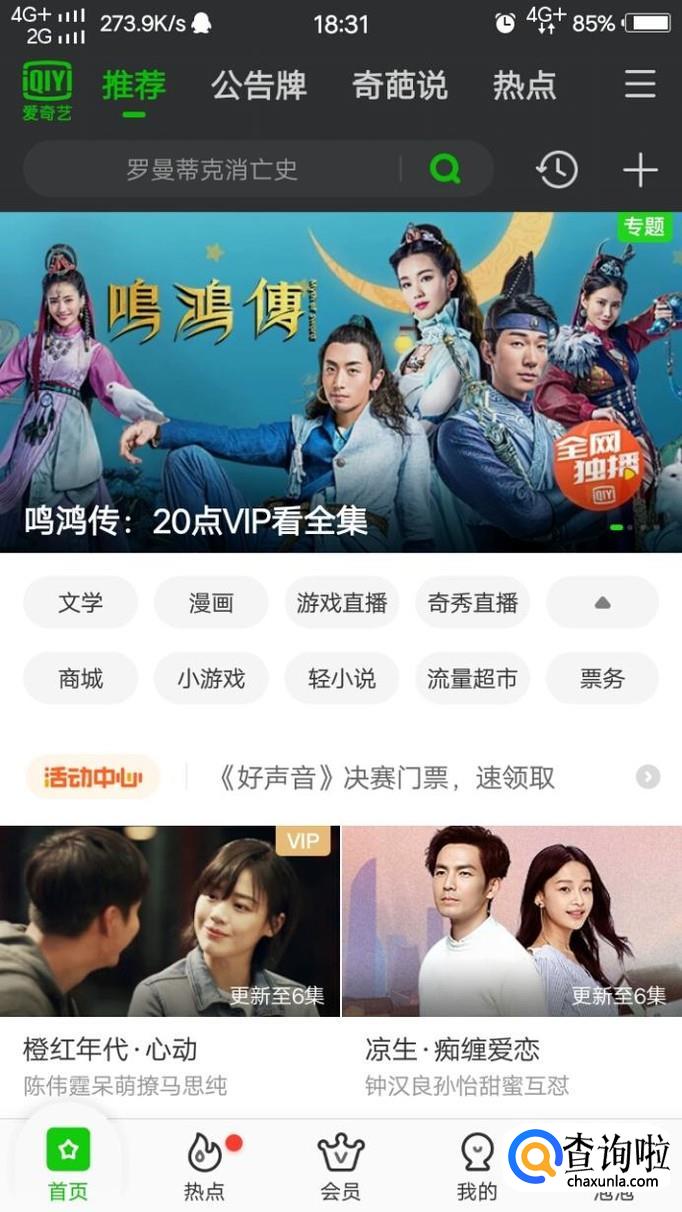Select the 流量超市 chip

pos(472,679)
